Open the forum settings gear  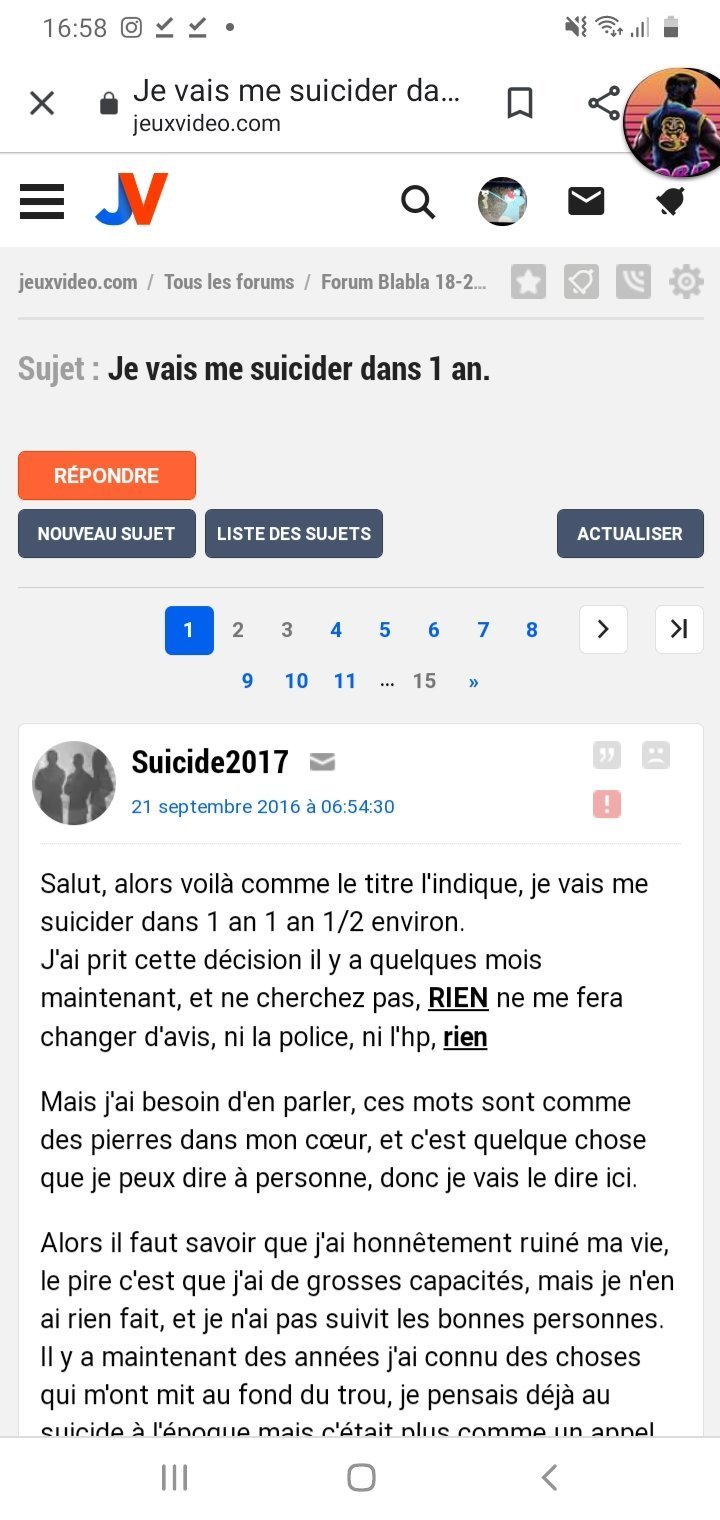click(686, 282)
